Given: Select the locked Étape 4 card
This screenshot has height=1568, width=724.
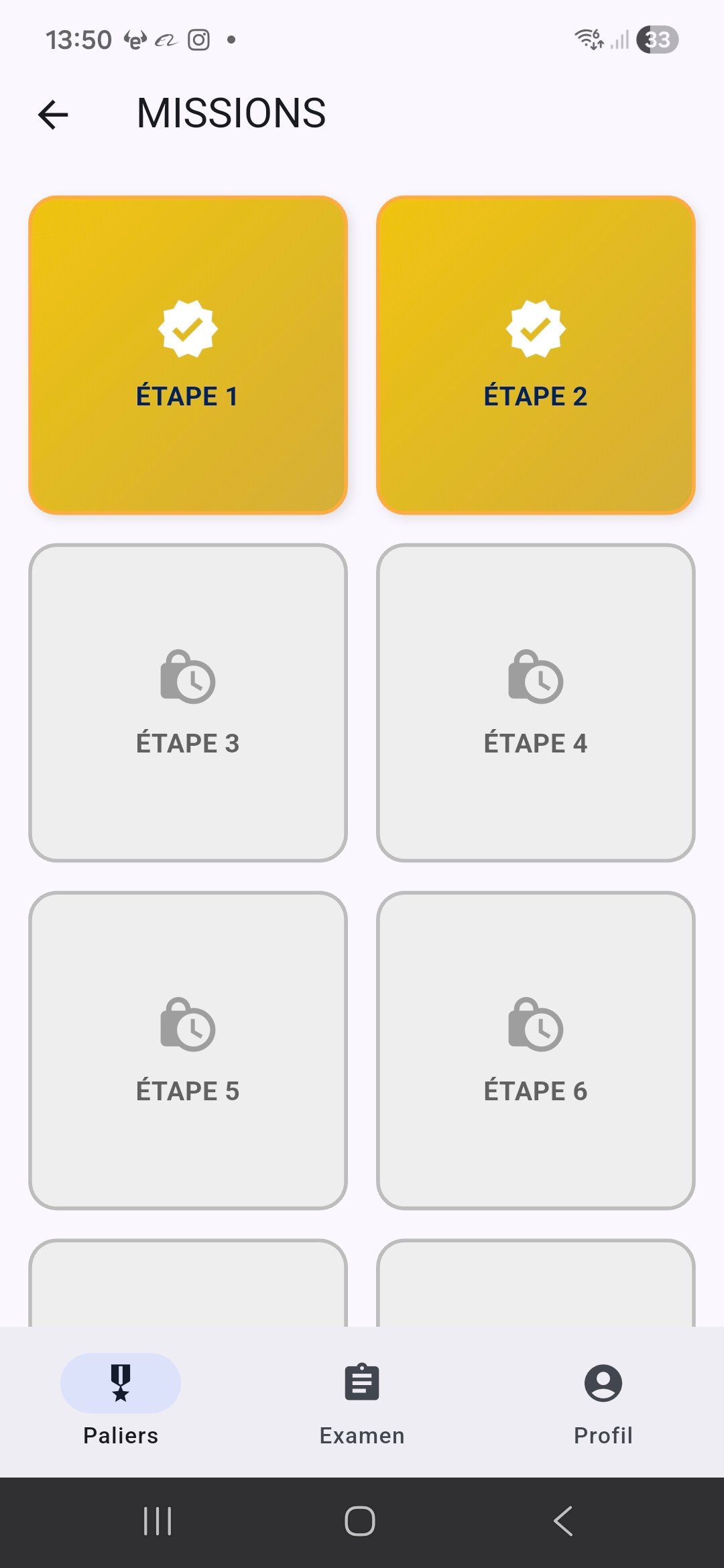Looking at the screenshot, I should [x=536, y=702].
